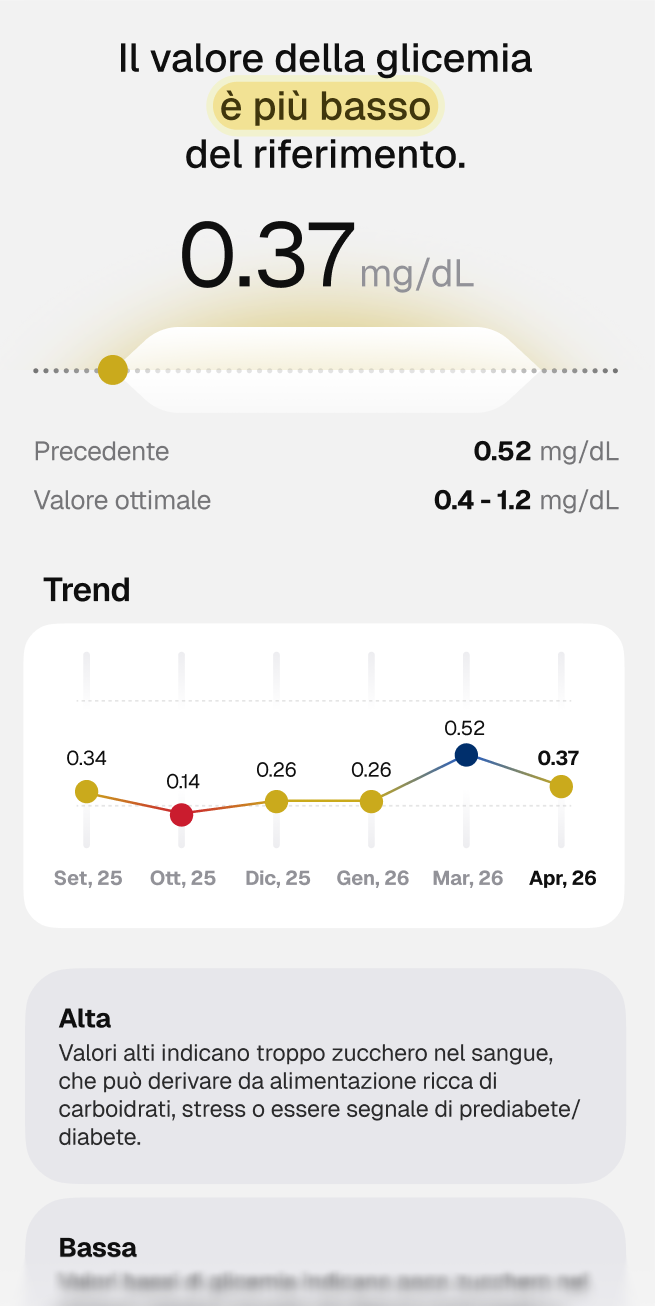The width and height of the screenshot is (655, 1306).
Task: Select the red Ott, 25 data point
Action: point(181,814)
